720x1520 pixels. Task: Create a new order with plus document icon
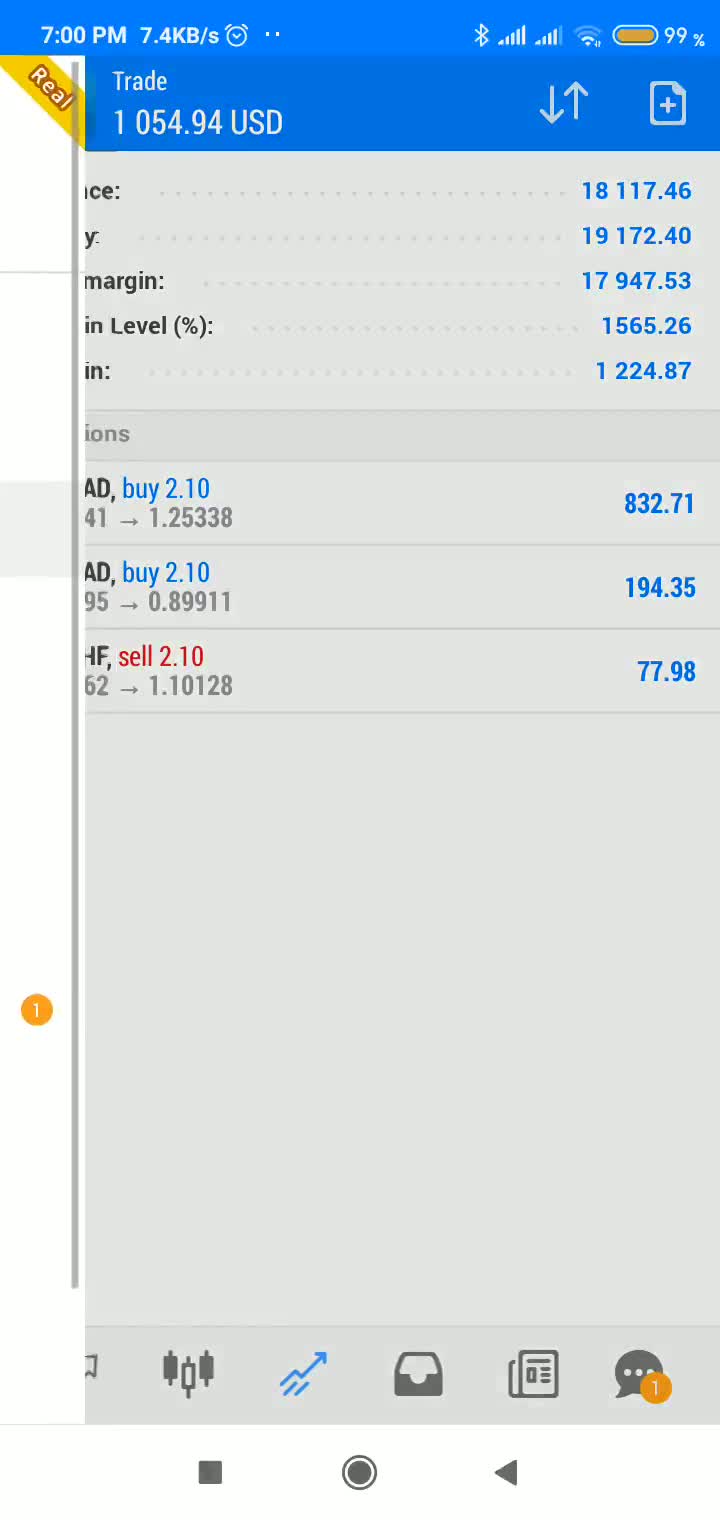coord(667,104)
